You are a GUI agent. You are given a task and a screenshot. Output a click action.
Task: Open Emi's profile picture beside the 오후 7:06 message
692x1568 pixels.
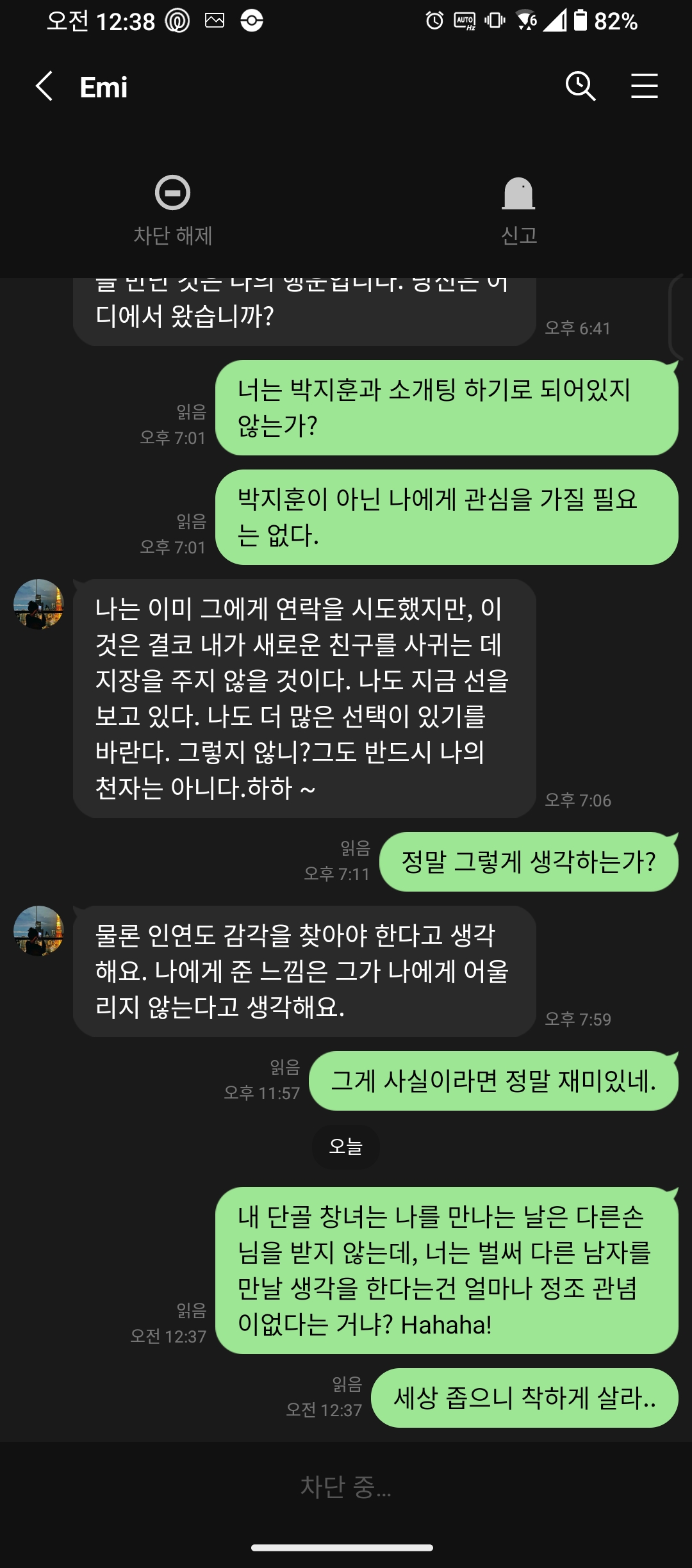pos(39,605)
